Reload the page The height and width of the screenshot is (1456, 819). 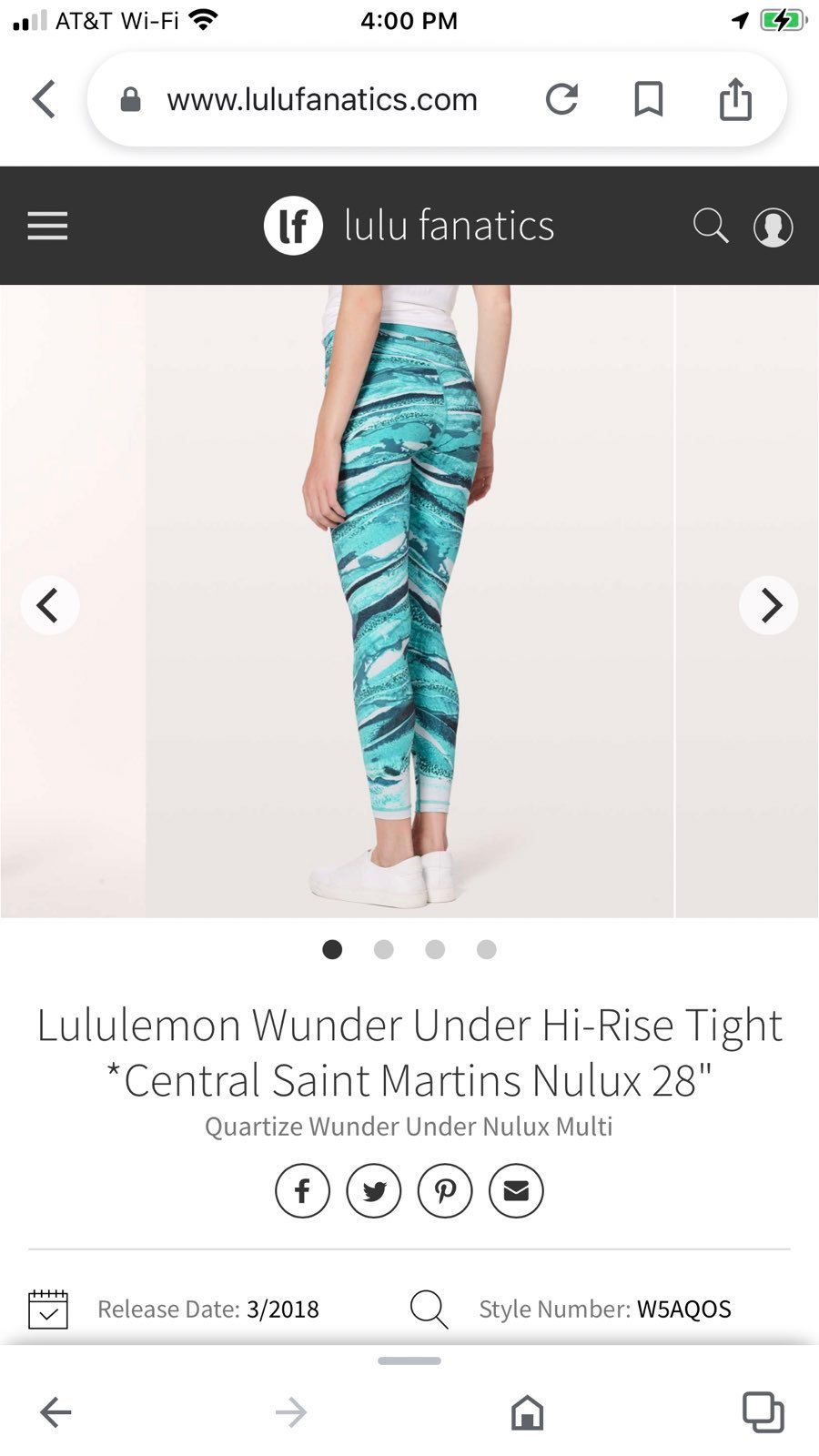(561, 99)
